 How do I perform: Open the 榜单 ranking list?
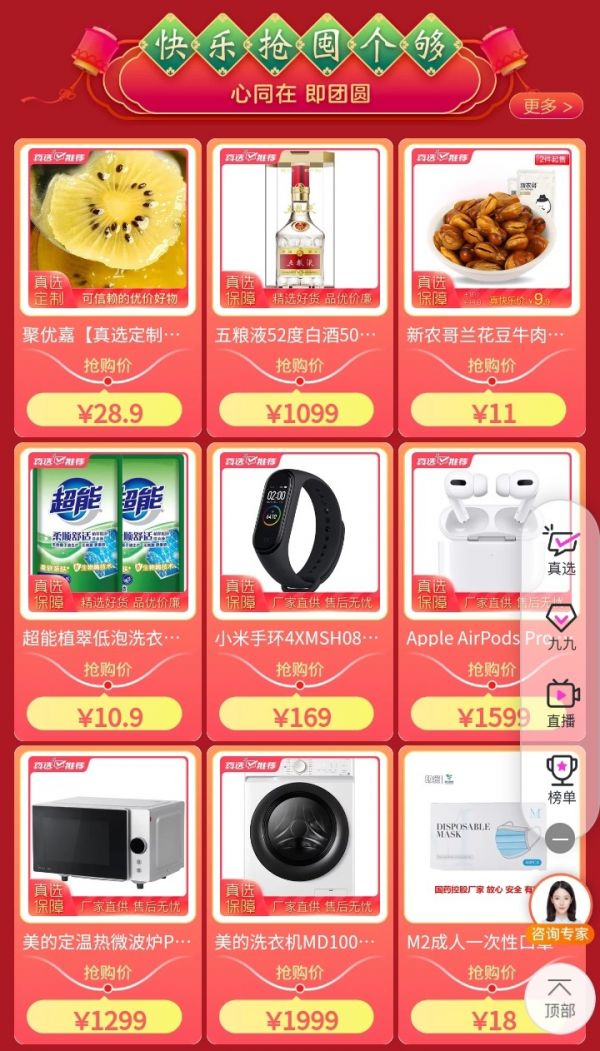[562, 780]
